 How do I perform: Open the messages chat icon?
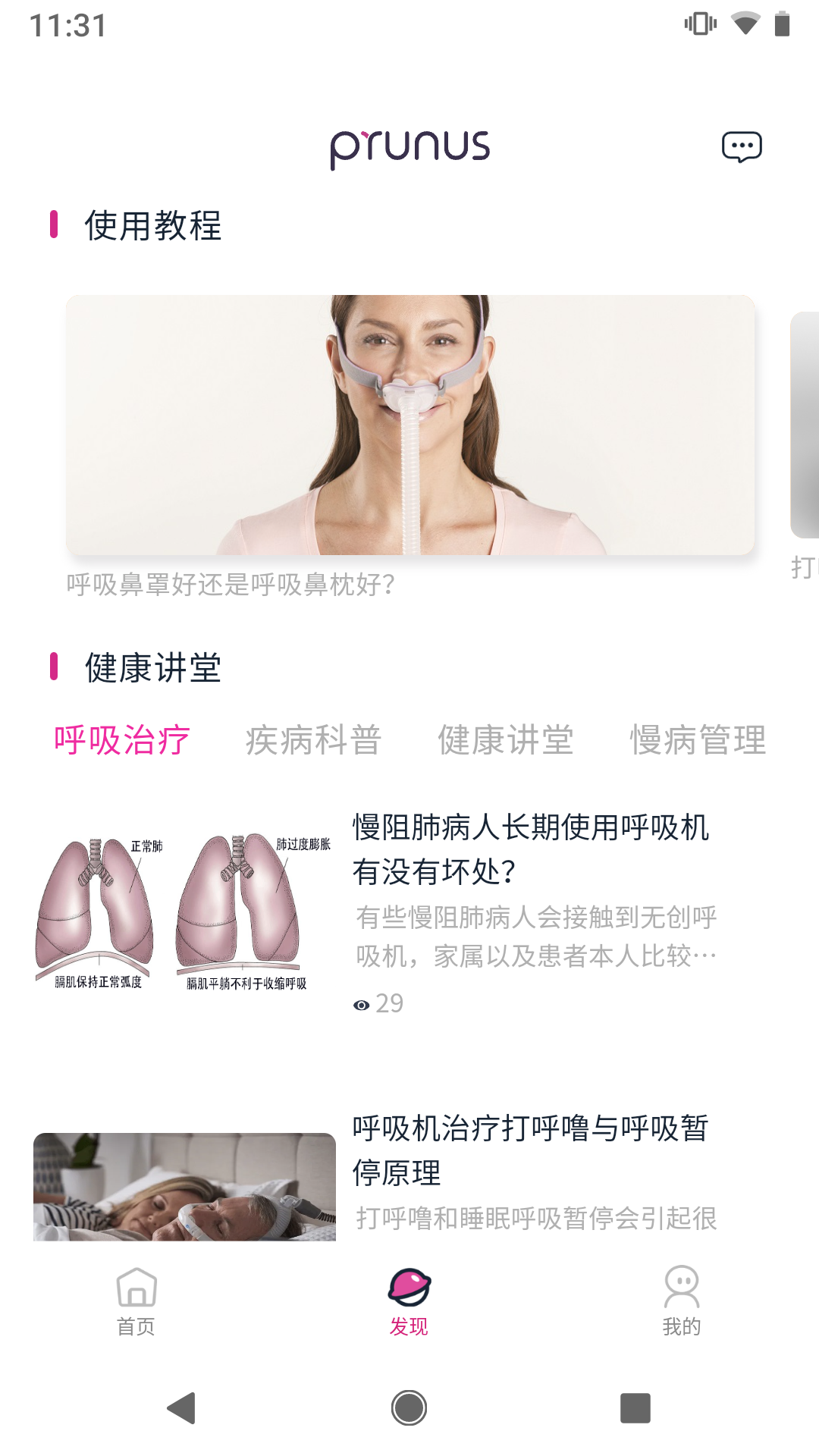pyautogui.click(x=741, y=146)
